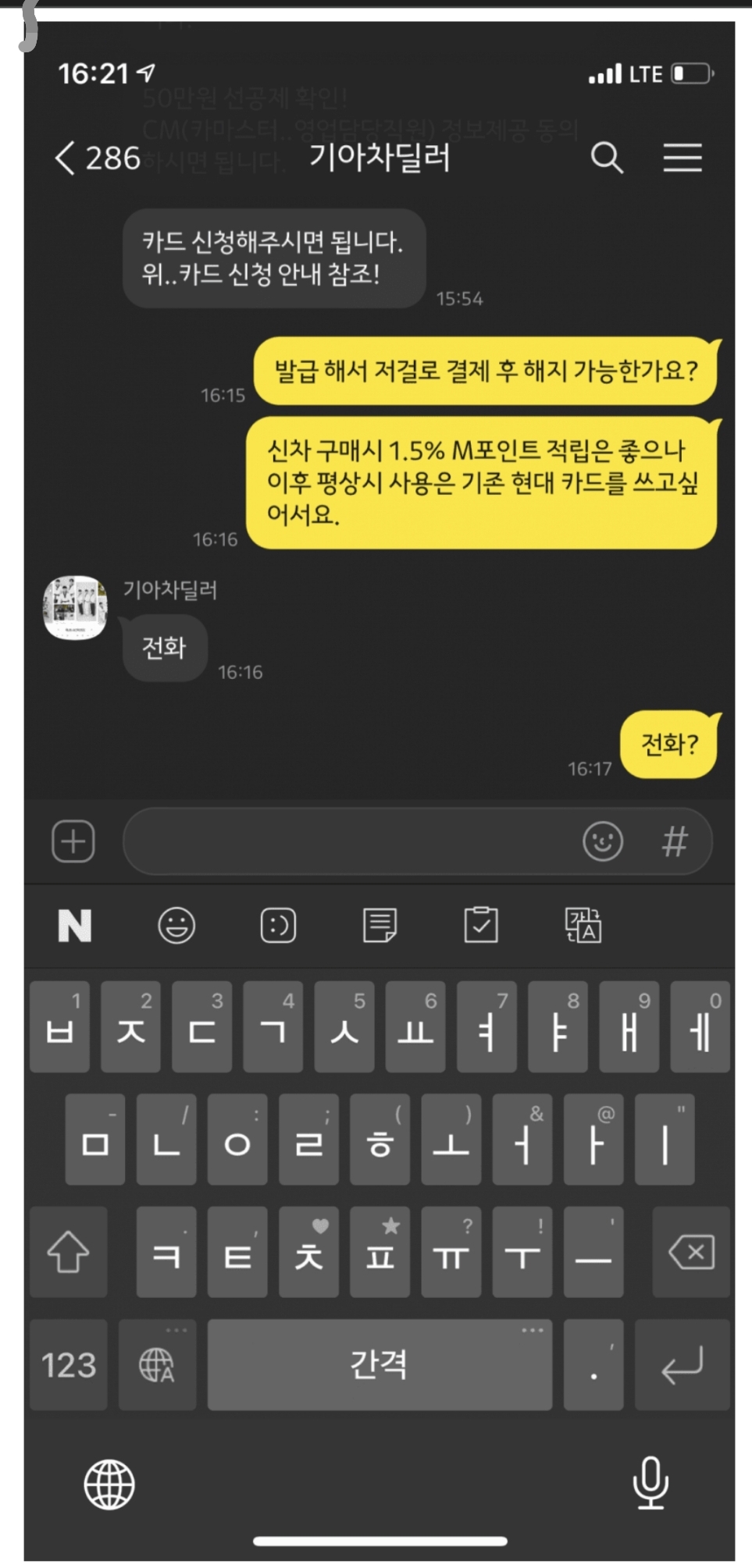Open the keyboard sticker panel
The height and width of the screenshot is (1568, 752).
point(278,926)
